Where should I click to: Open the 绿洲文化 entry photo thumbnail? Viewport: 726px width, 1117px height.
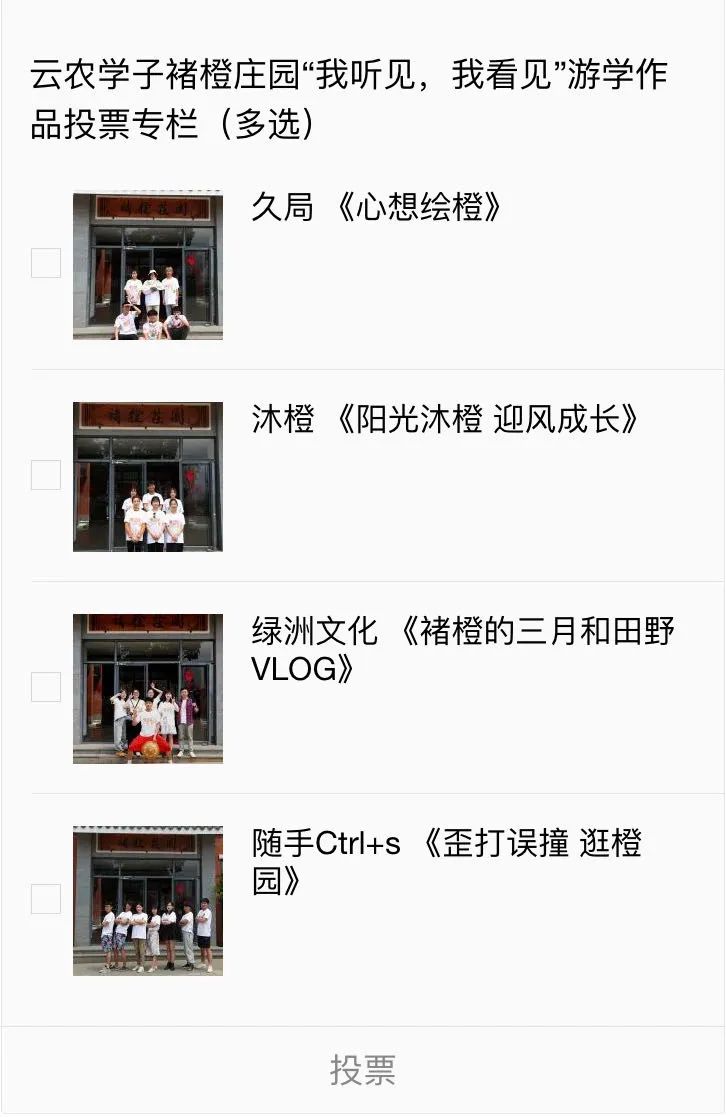tap(147, 688)
